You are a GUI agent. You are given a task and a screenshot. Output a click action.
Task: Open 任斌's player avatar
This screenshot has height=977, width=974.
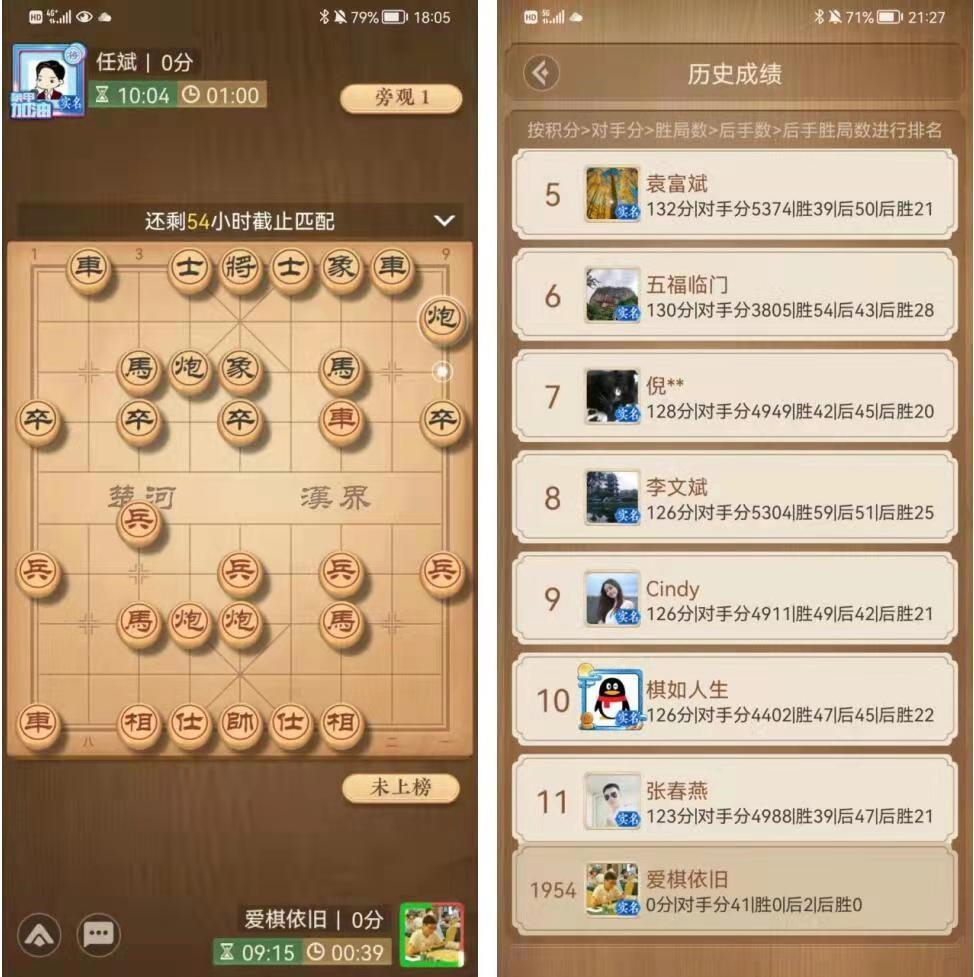pos(47,81)
